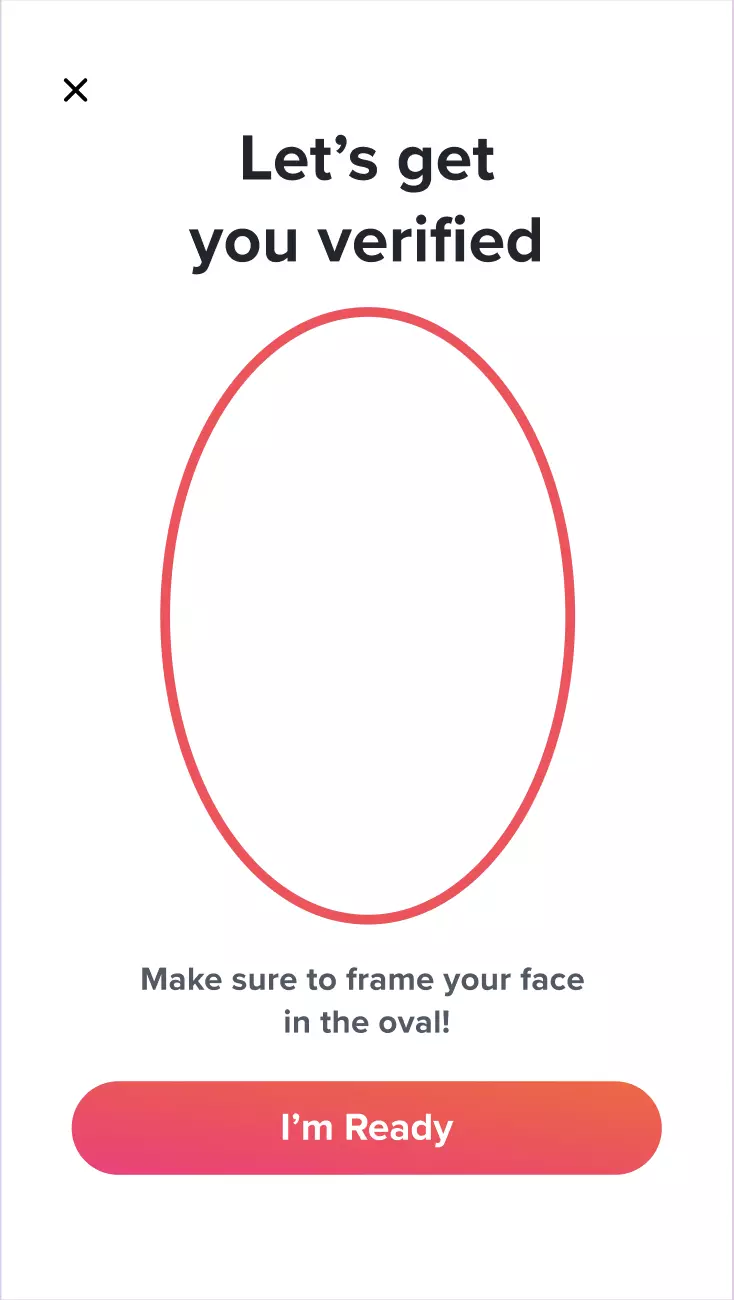Screen dimensions: 734x1300
Task: Click the 'Make sure to frame your face' text
Action: [x=364, y=980]
